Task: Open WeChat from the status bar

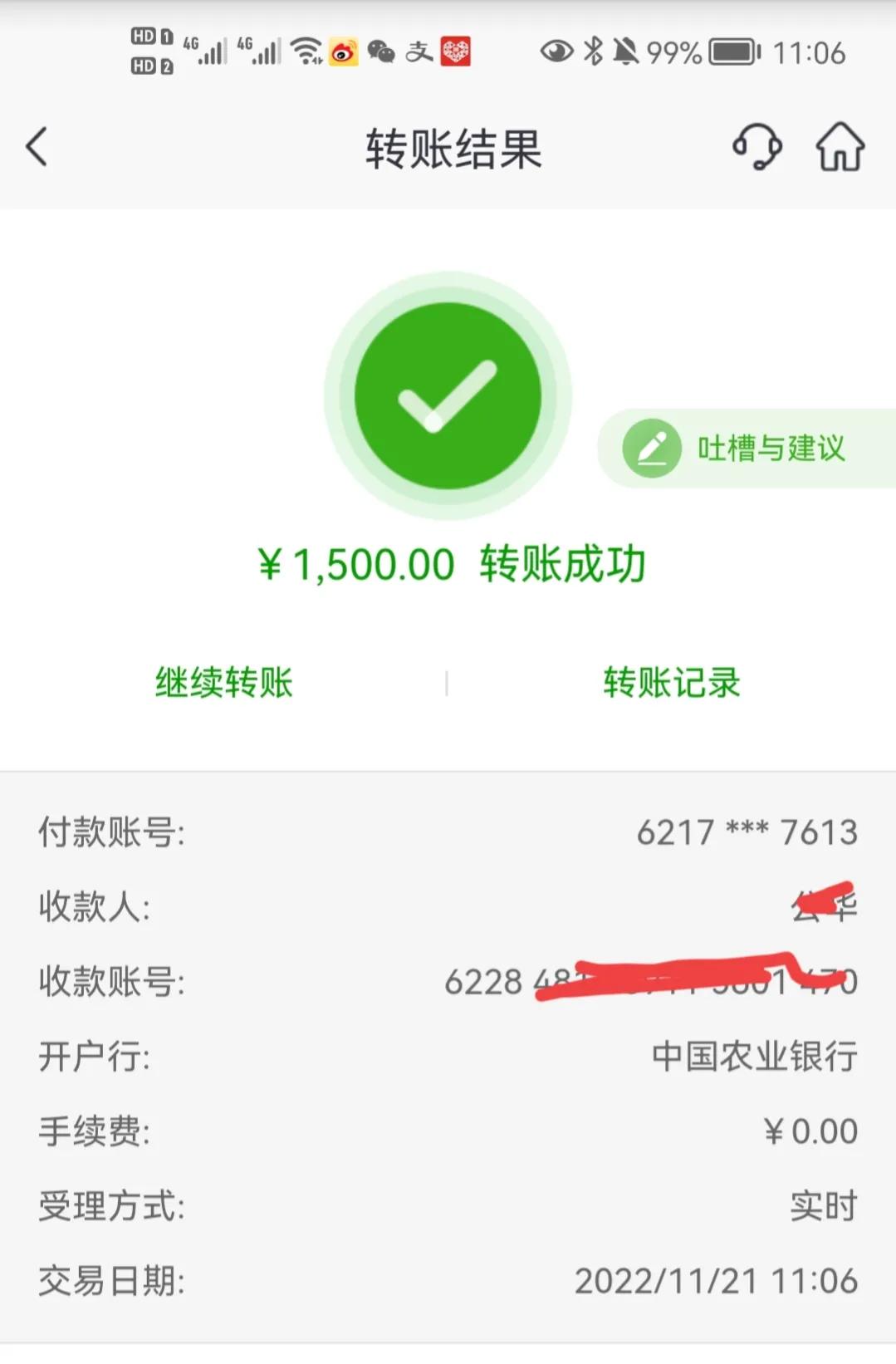Action: pos(380,52)
